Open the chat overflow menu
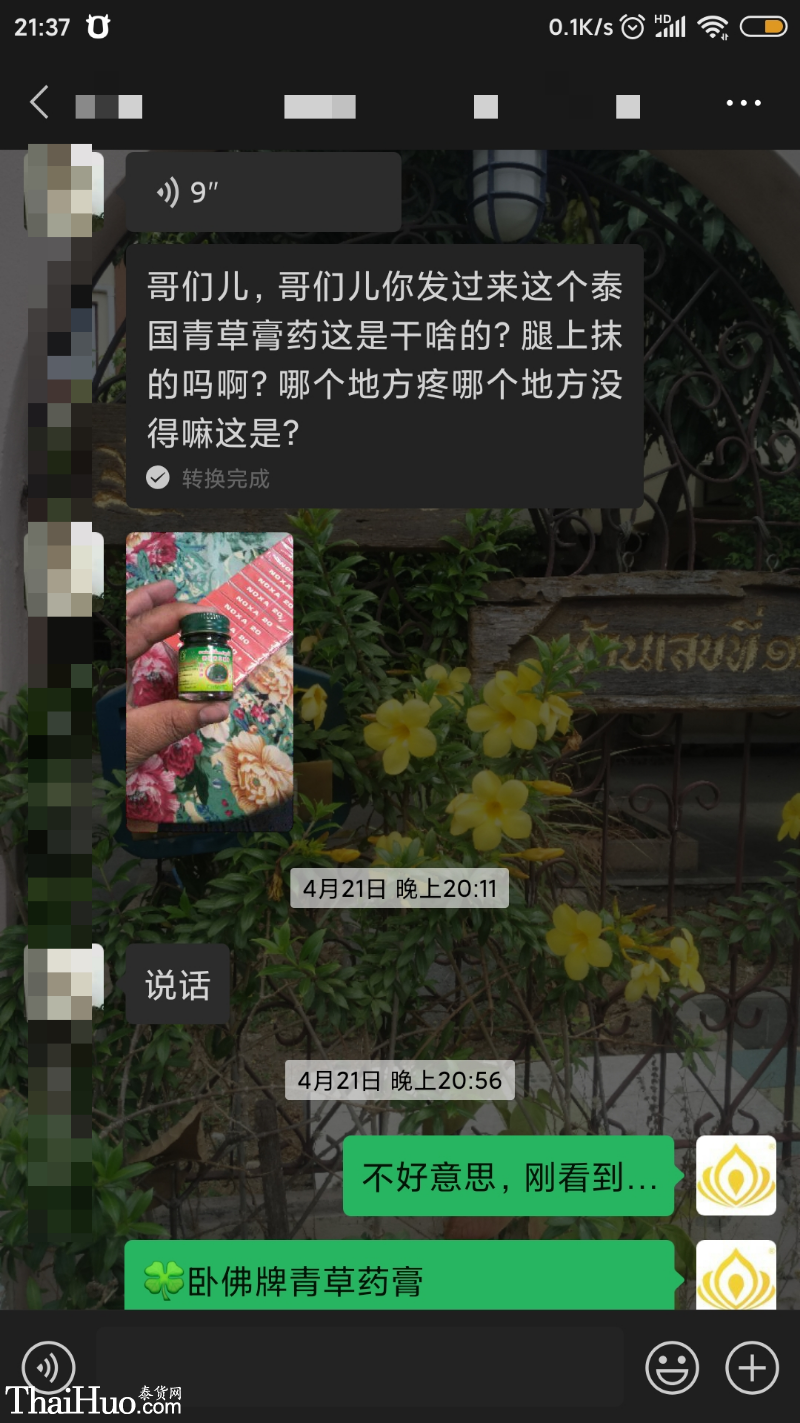This screenshot has width=800, height=1423. 743,103
